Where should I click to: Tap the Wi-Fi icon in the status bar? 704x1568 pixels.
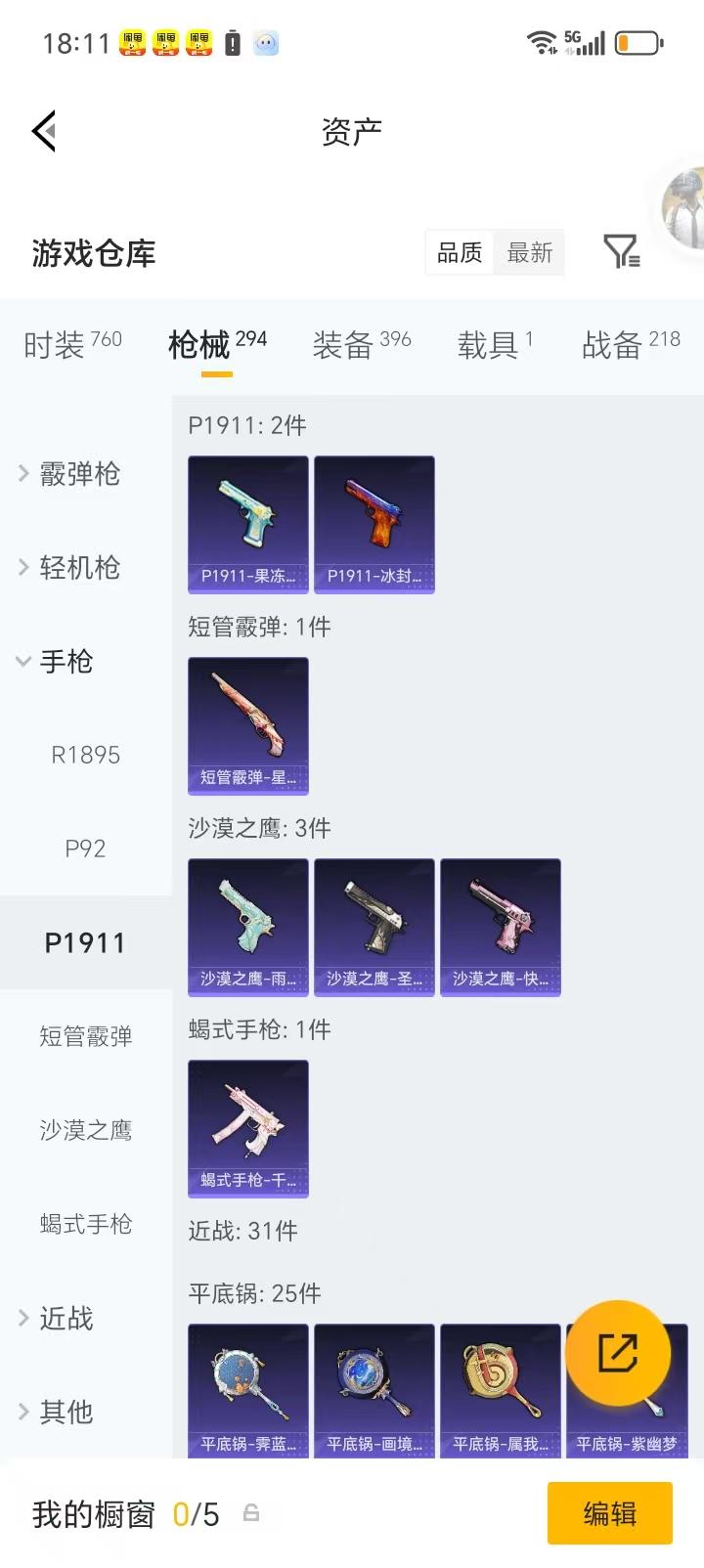pos(541,43)
